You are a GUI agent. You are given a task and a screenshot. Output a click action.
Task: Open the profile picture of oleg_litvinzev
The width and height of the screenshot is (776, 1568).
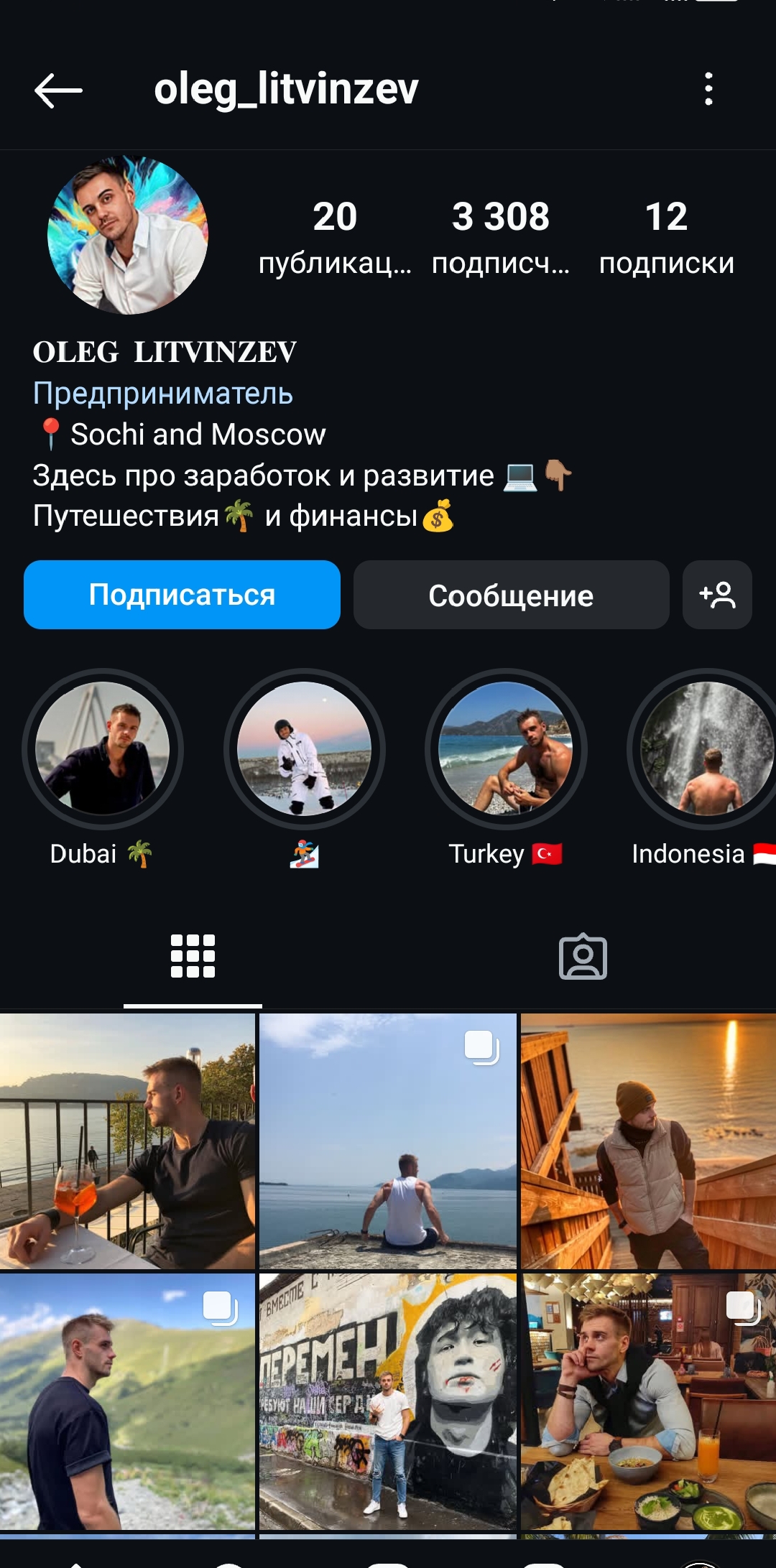click(128, 236)
